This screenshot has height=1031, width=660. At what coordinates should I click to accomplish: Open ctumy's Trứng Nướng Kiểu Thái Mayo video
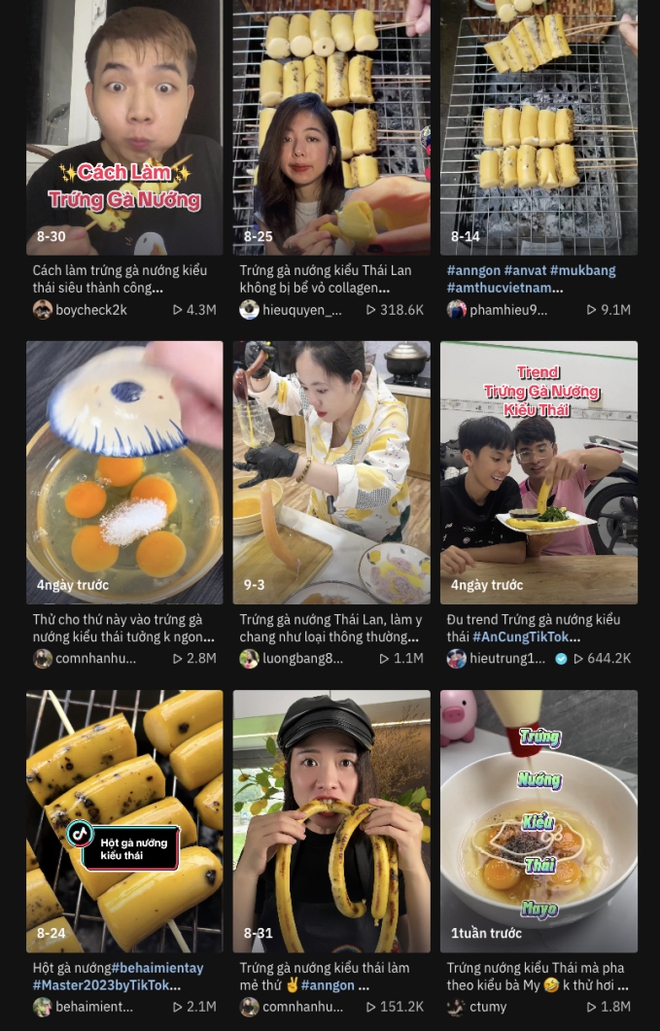coord(538,820)
